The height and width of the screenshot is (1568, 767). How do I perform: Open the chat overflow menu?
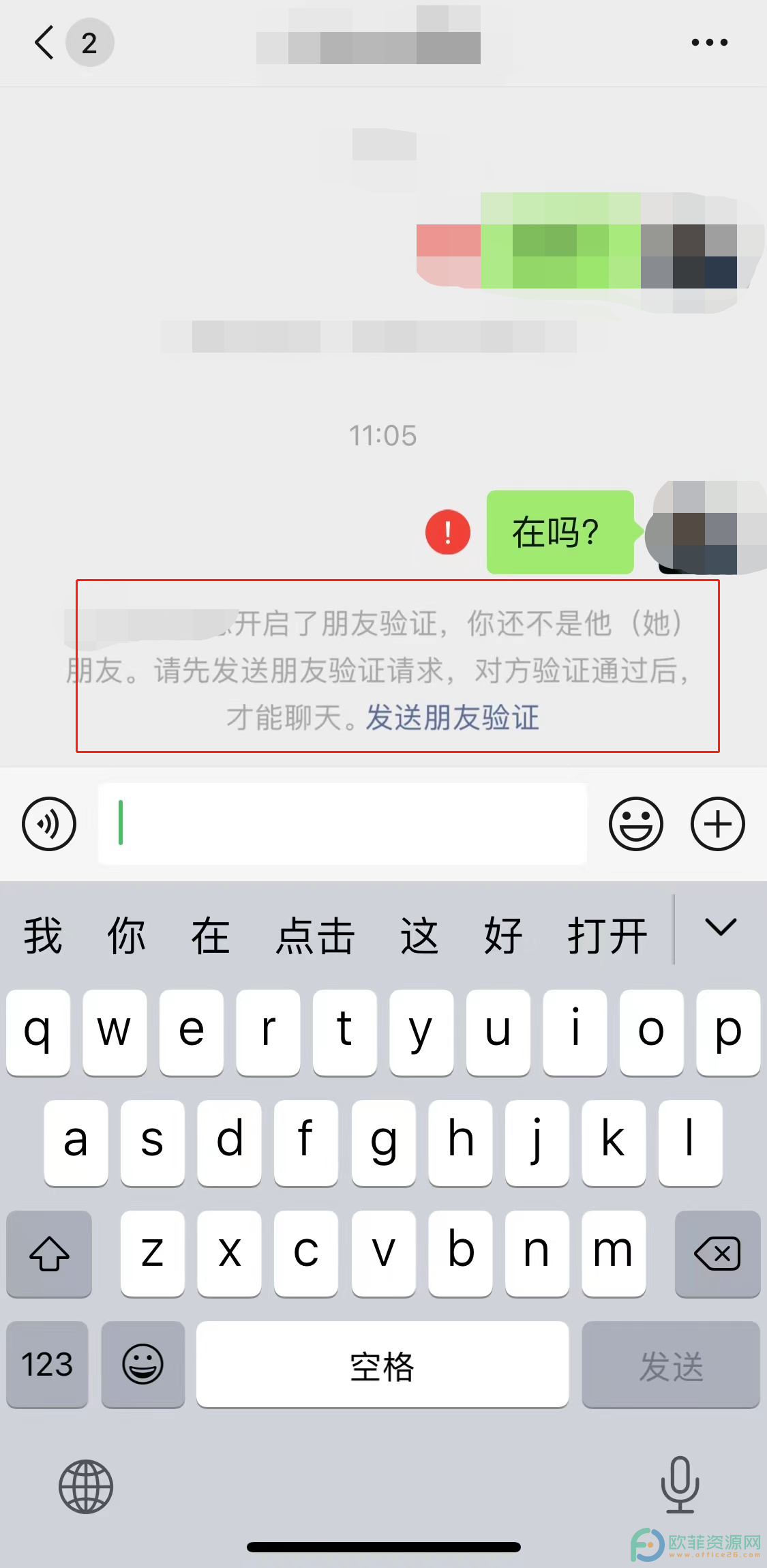[x=709, y=42]
